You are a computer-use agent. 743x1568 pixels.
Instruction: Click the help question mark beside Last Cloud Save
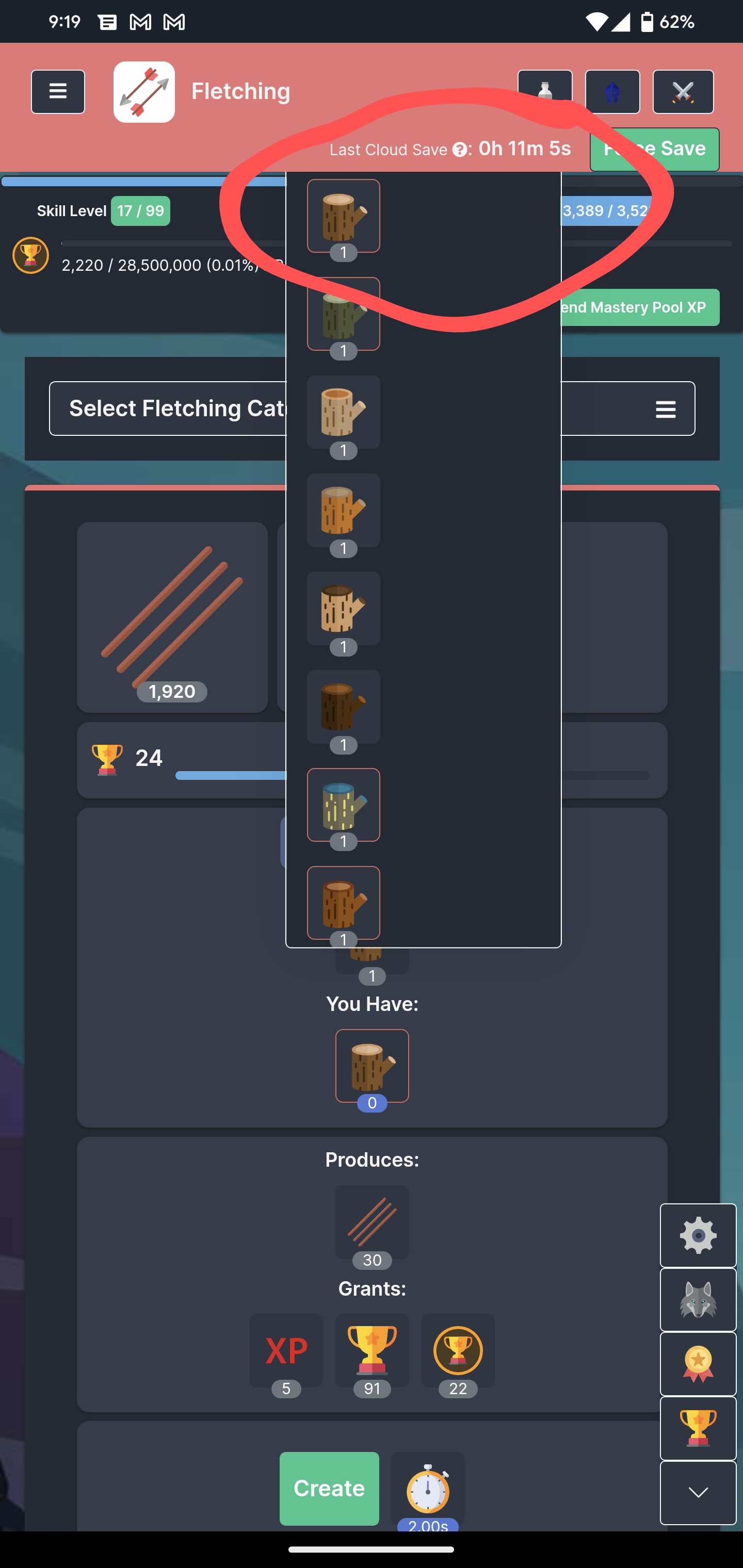click(x=460, y=148)
